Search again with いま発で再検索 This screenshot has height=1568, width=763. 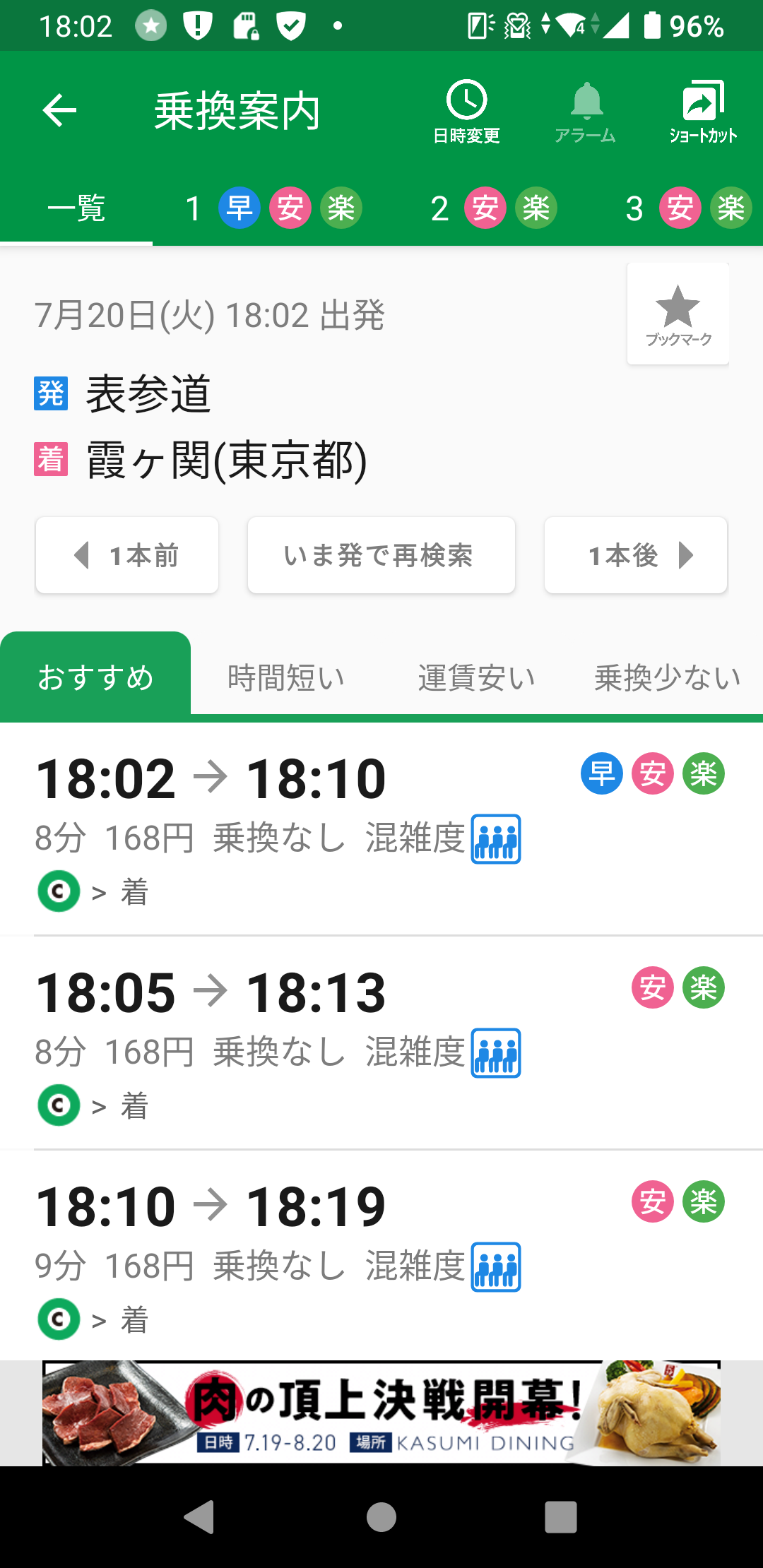click(381, 555)
